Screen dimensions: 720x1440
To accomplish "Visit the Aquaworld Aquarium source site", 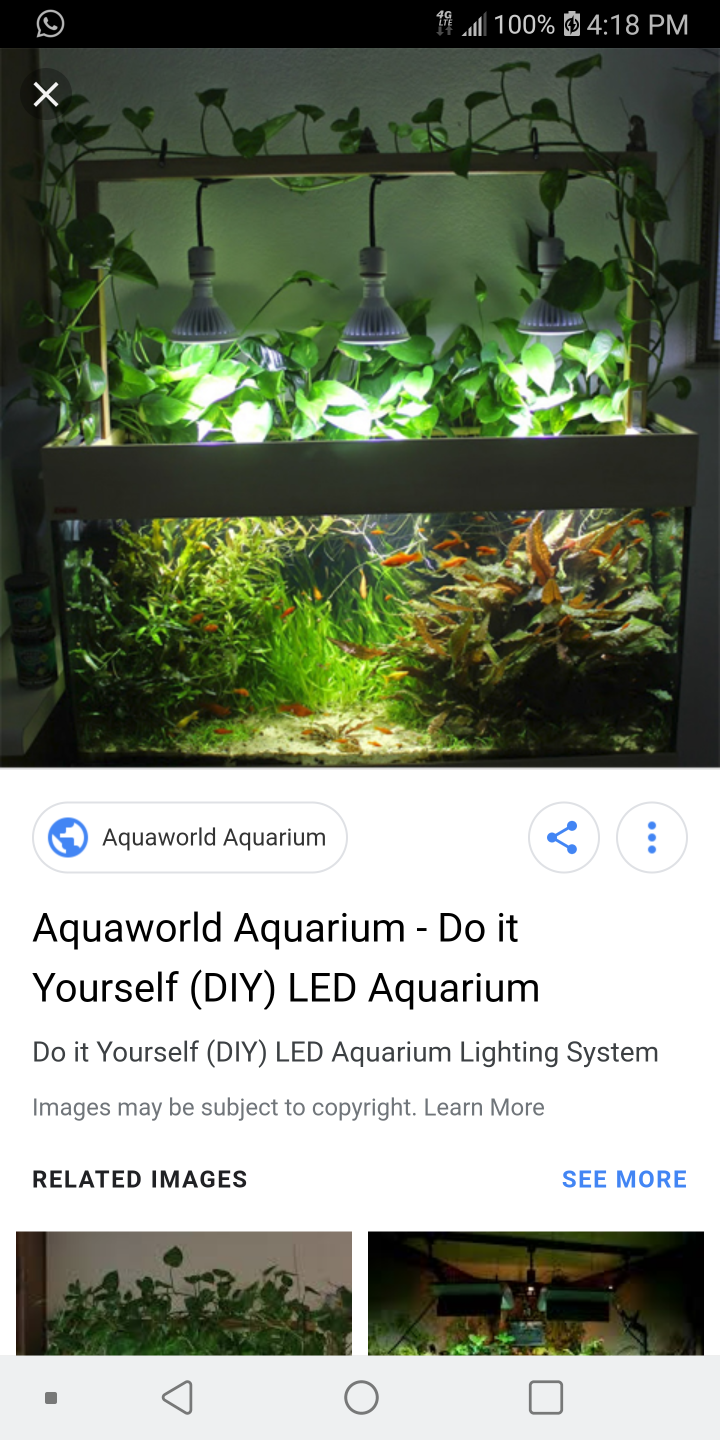I will [x=190, y=838].
